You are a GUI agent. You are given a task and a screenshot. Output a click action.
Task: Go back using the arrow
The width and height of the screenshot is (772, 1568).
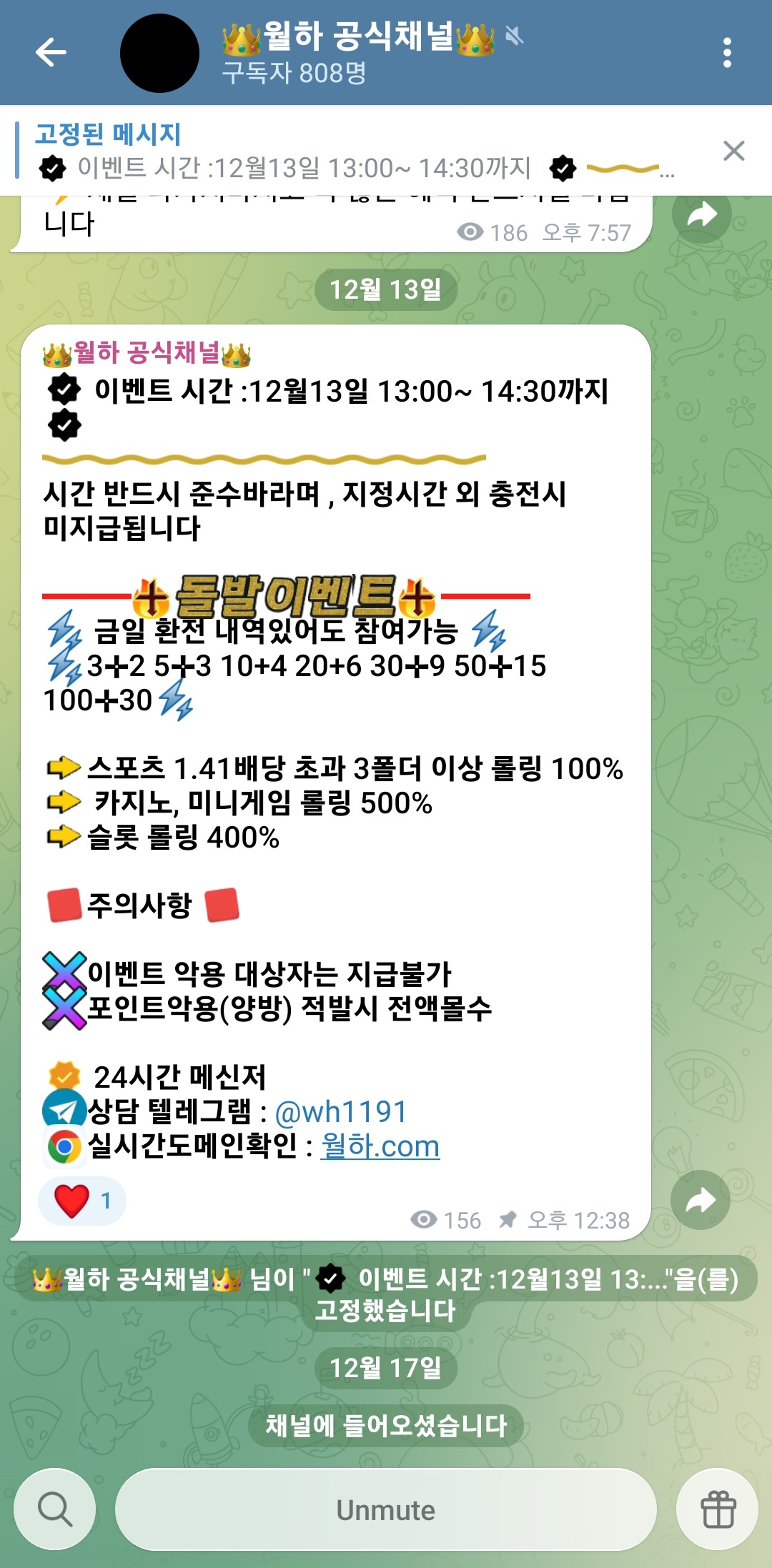point(51,52)
